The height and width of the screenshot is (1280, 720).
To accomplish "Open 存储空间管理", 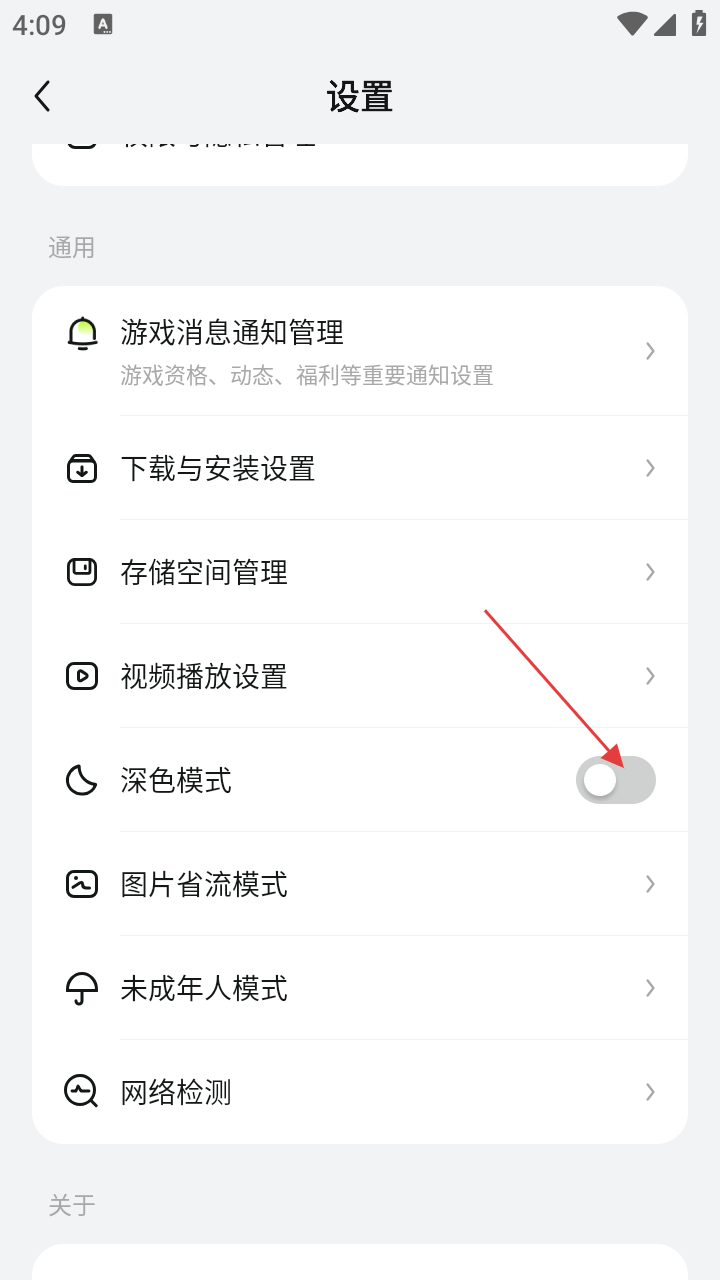I will (x=360, y=572).
